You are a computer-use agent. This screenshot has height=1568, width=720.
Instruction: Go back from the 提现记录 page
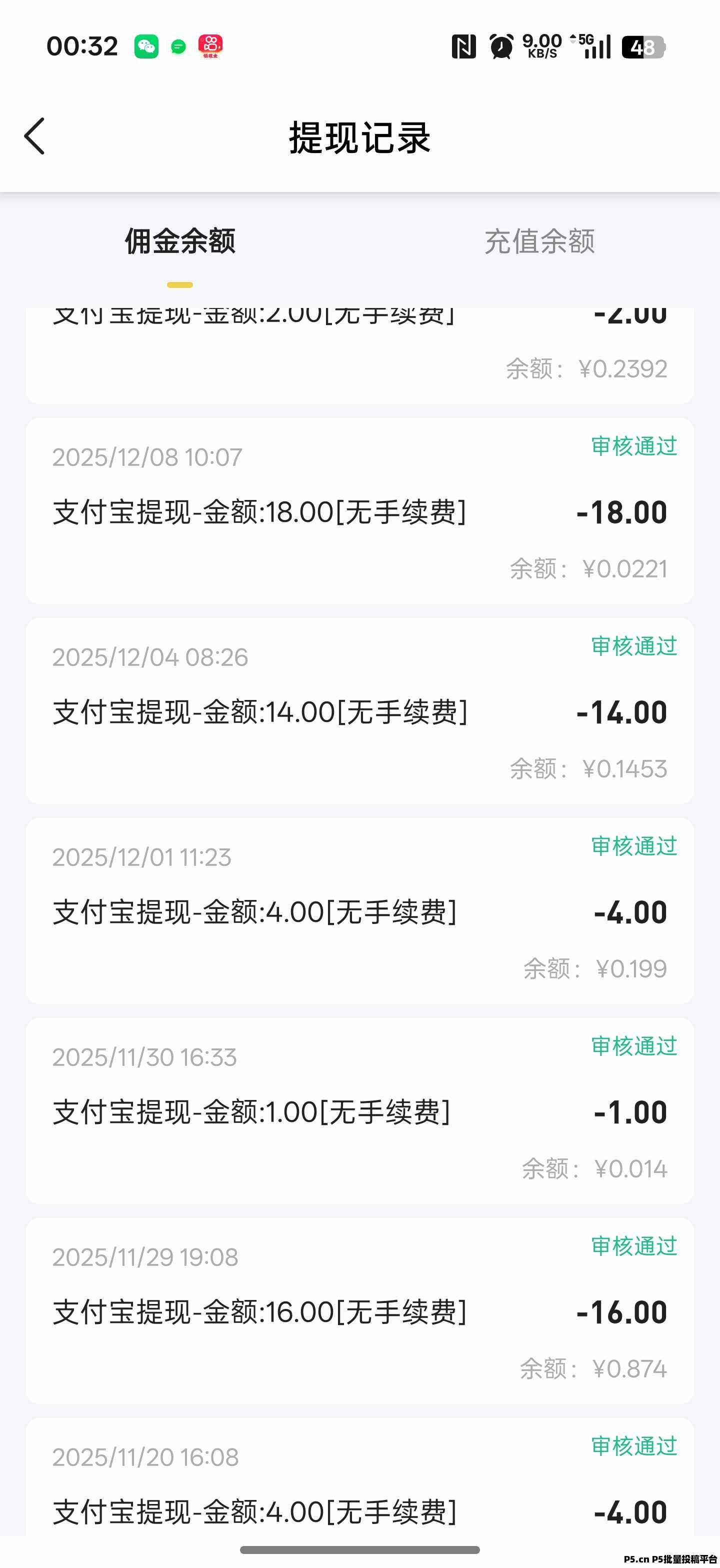[34, 135]
